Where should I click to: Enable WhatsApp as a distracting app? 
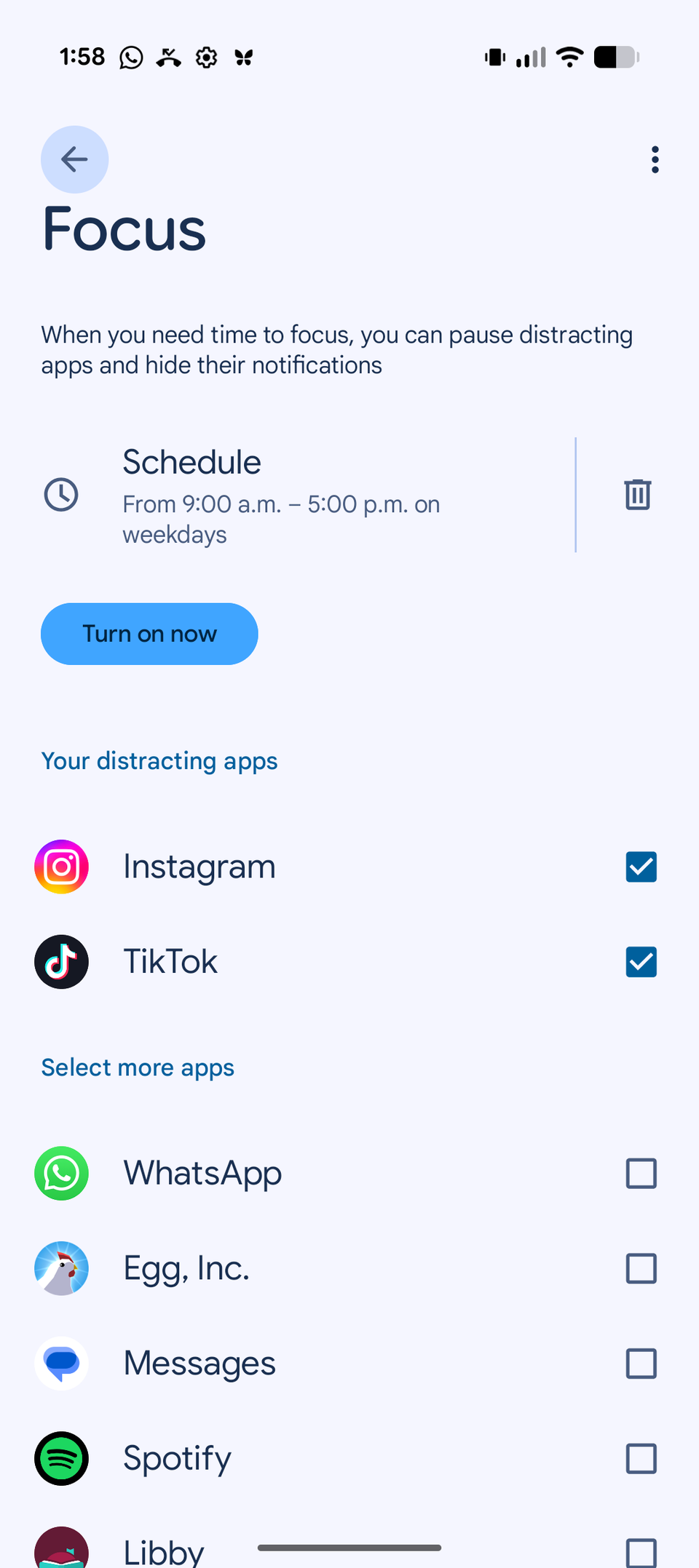coord(641,1173)
